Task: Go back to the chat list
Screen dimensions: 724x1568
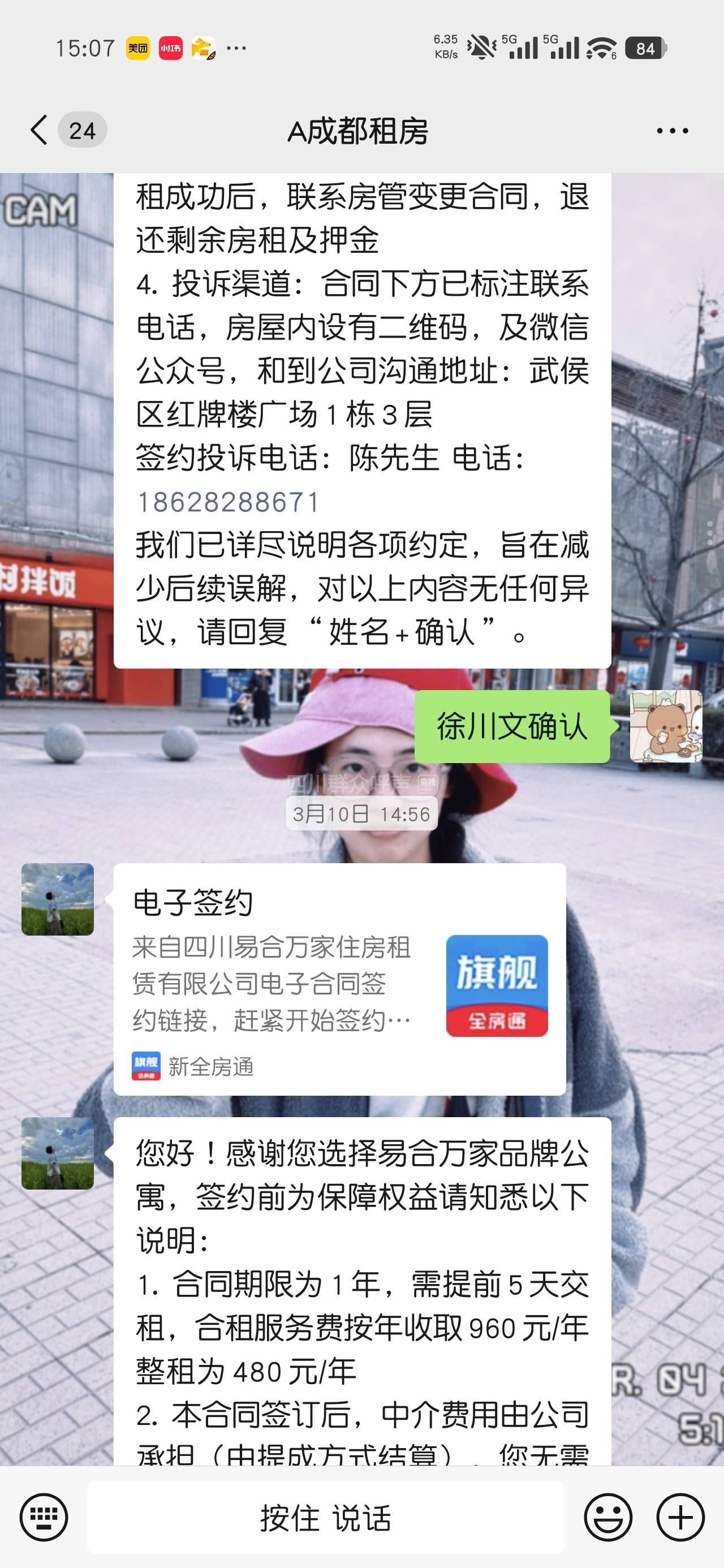Action: [40, 130]
